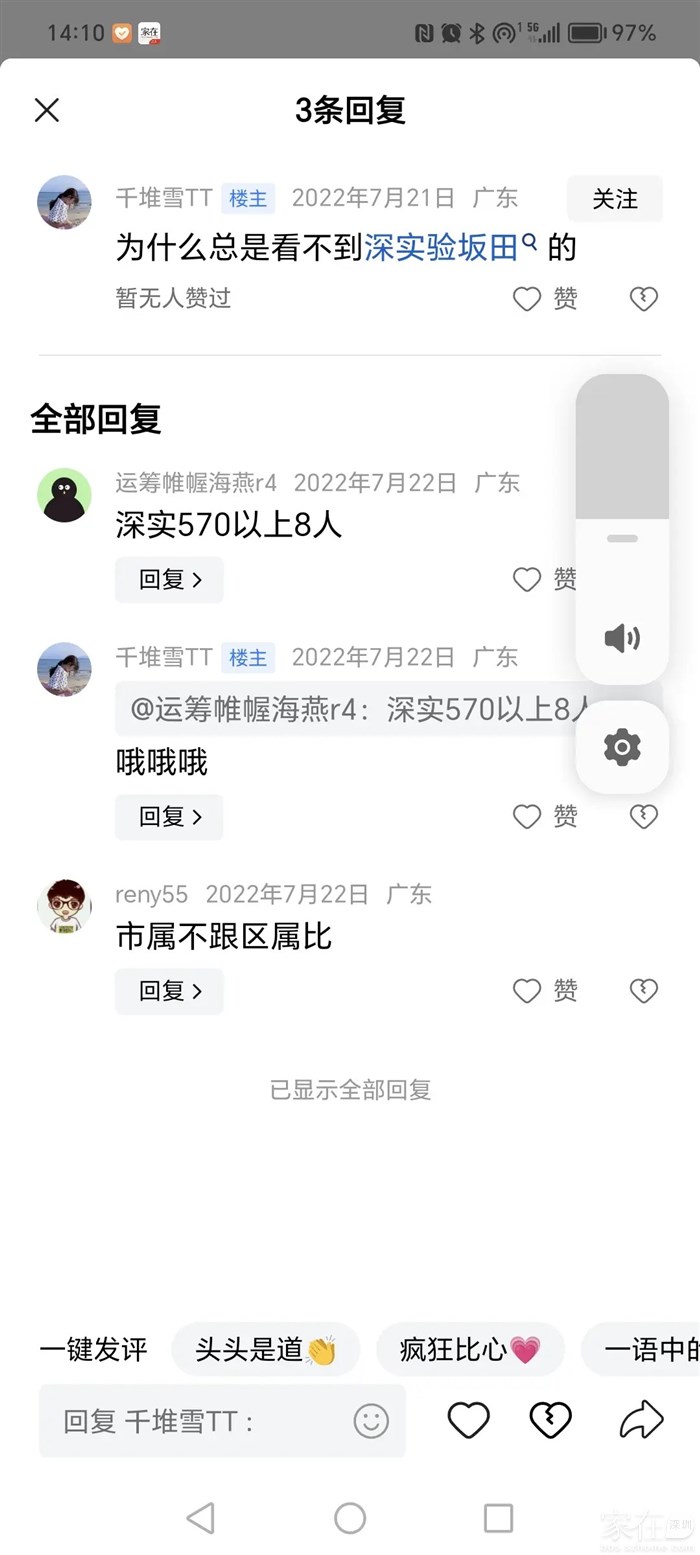
Task: Share this comment thread
Action: 641,1420
